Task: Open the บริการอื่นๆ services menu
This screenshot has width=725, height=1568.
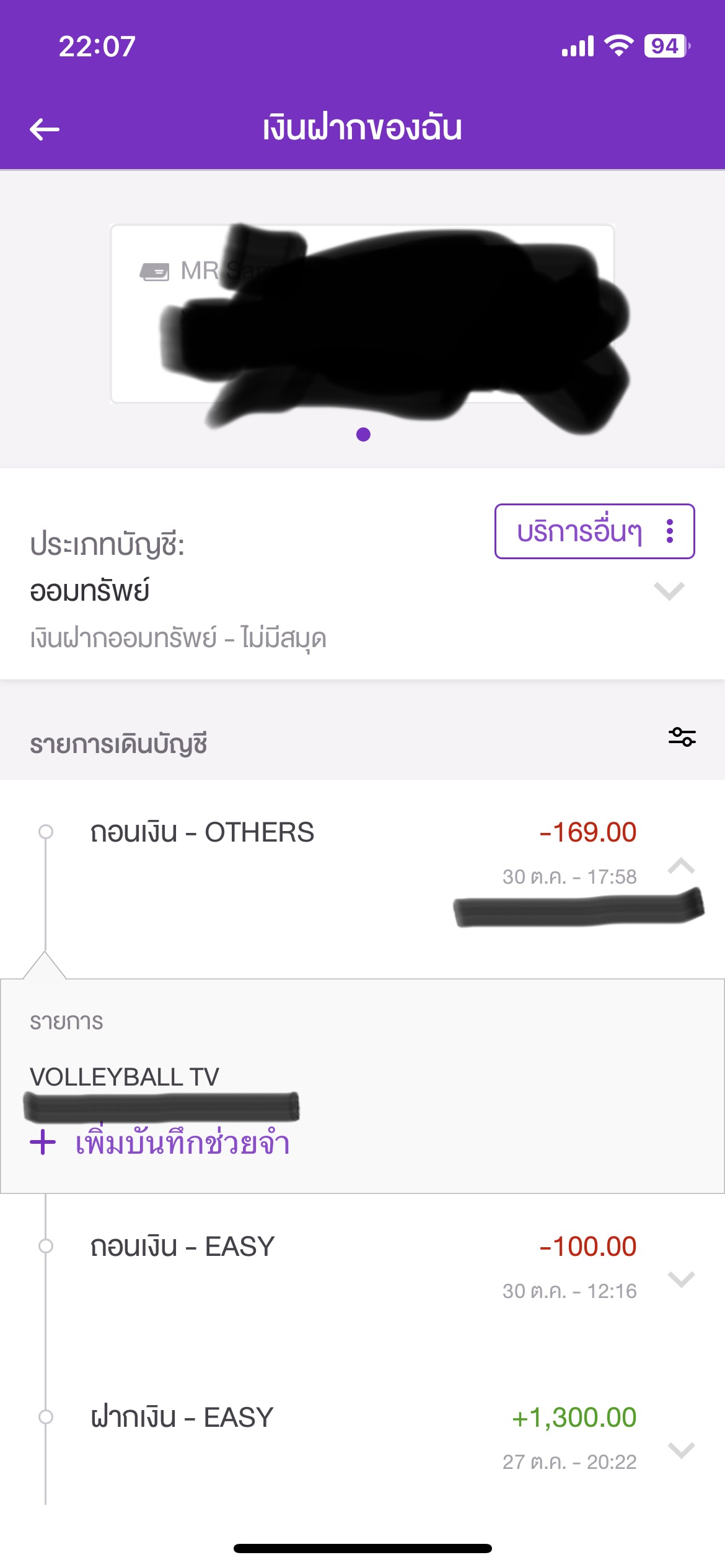Action: click(594, 531)
